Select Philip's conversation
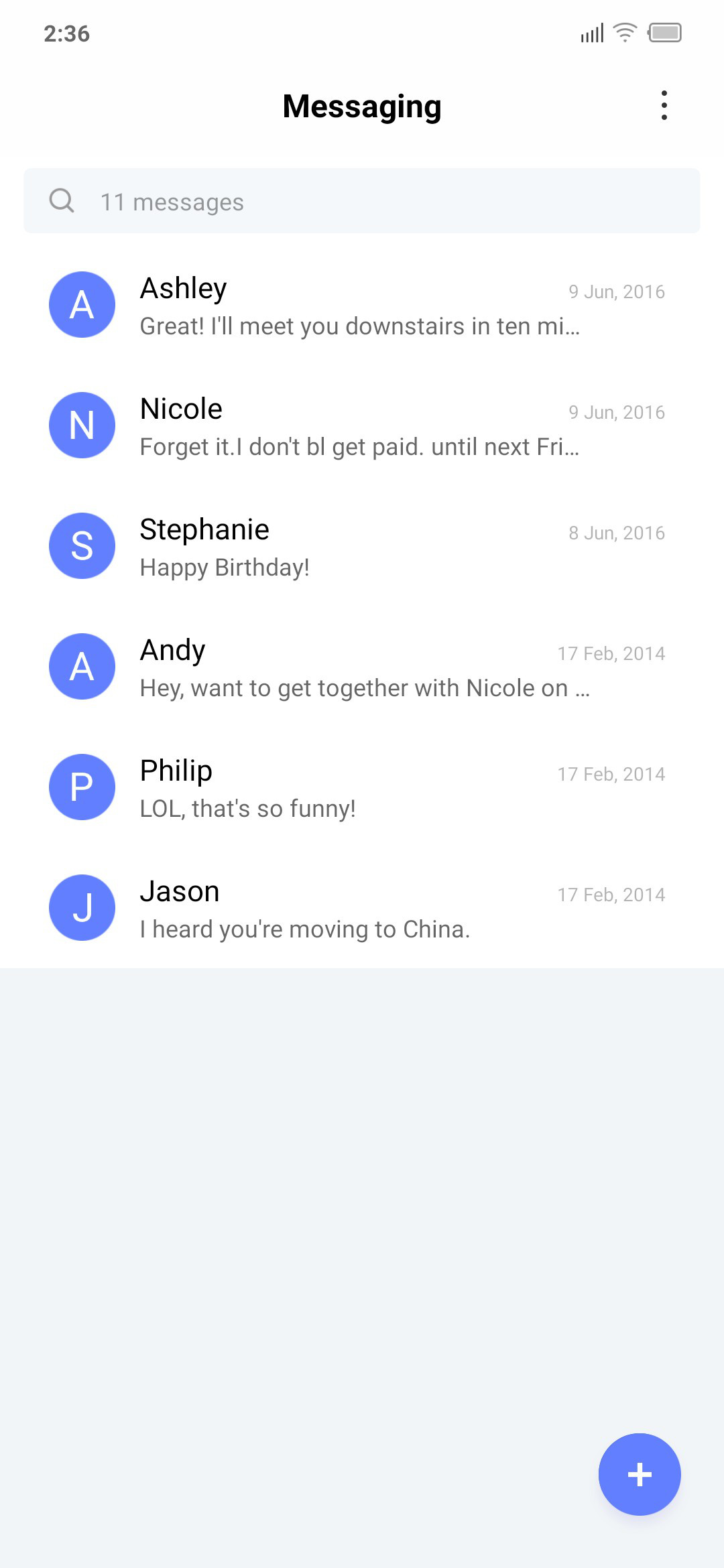 [x=362, y=787]
